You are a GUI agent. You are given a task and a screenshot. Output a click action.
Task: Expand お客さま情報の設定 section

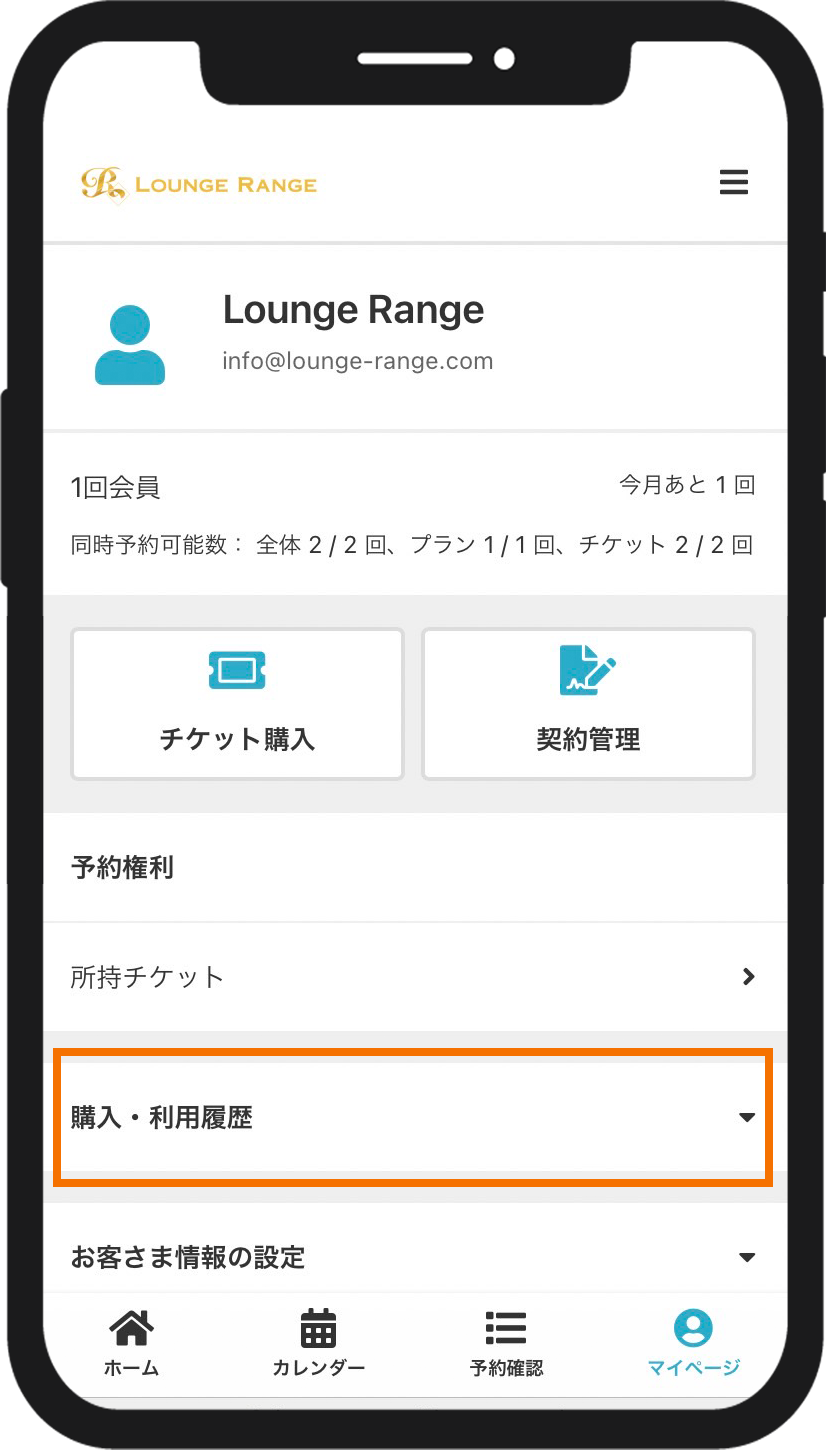click(x=413, y=1257)
